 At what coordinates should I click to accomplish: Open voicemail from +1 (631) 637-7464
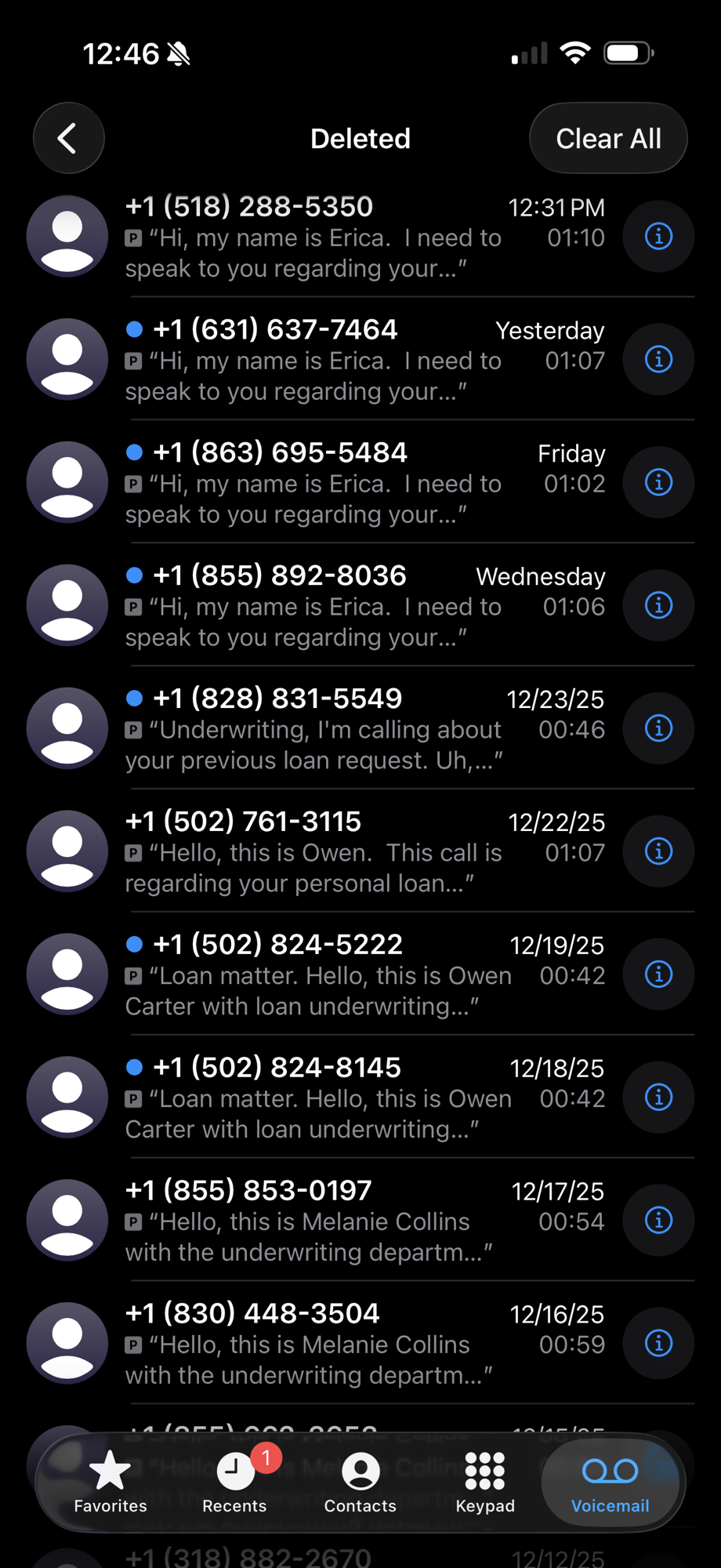313,359
